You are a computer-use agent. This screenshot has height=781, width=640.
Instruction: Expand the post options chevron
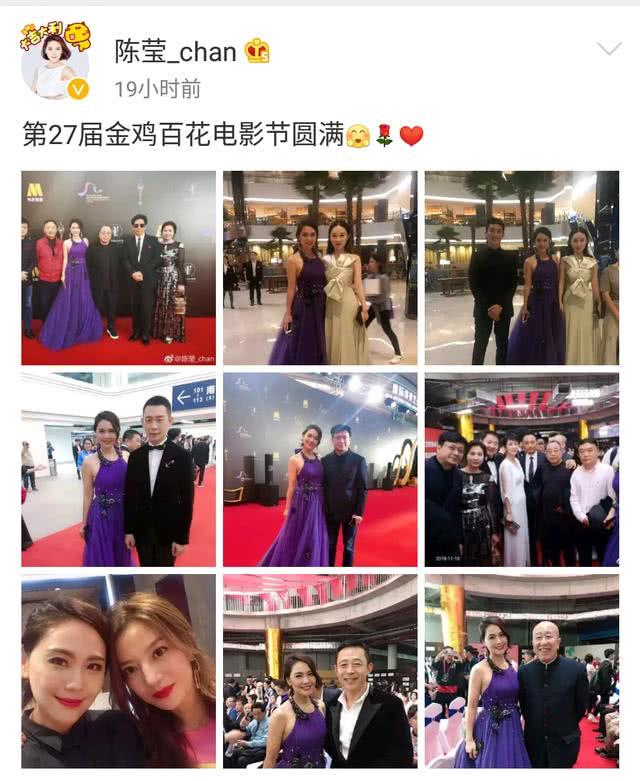click(x=608, y=48)
